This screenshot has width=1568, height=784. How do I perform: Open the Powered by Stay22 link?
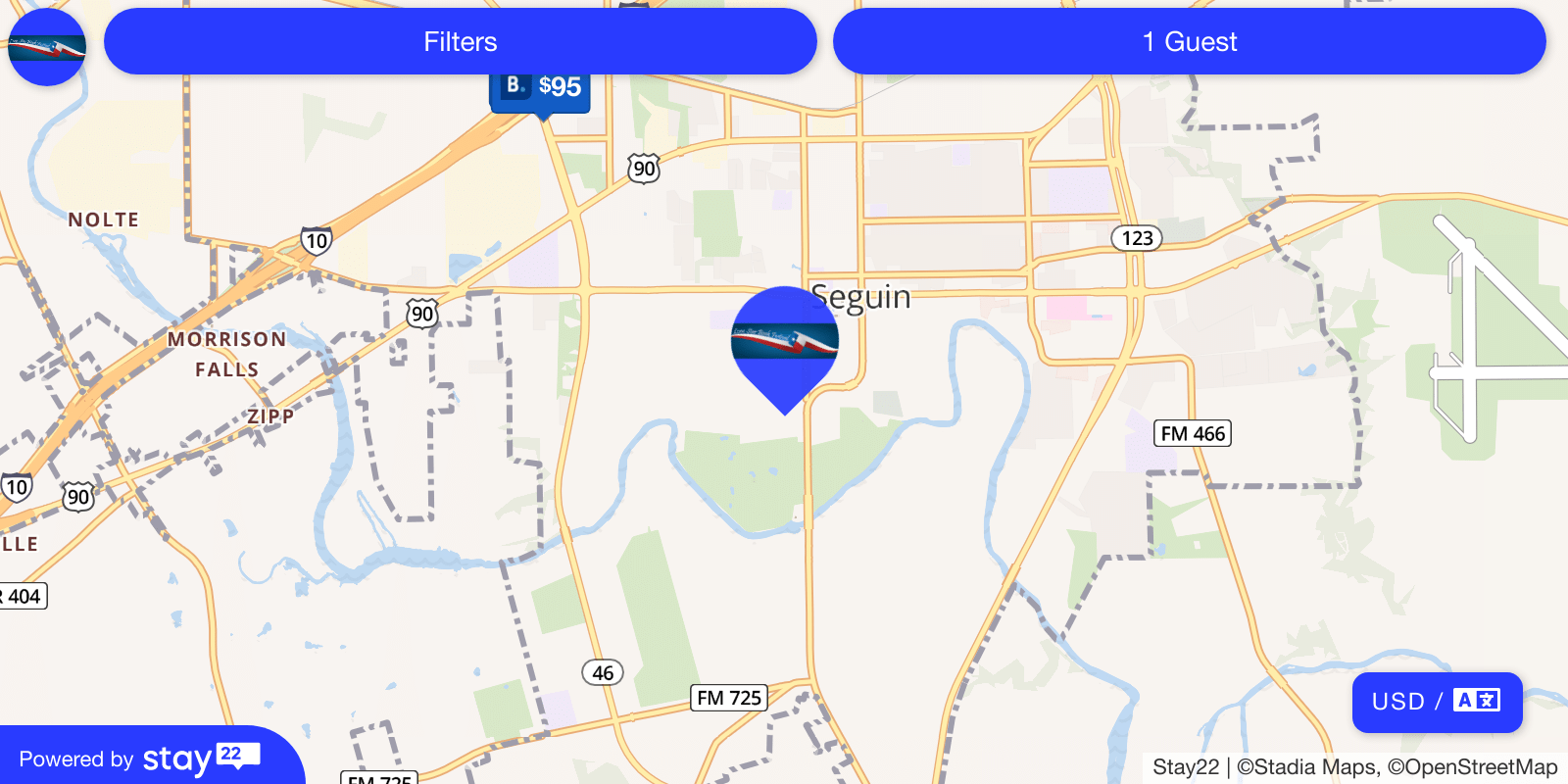(139, 759)
